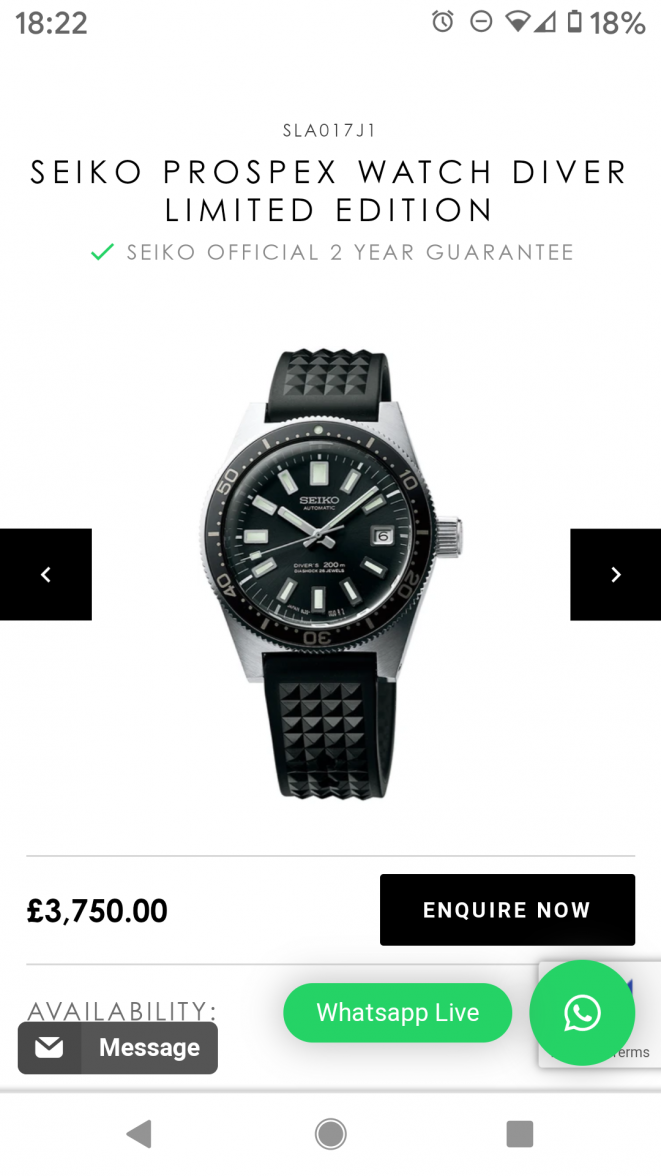This screenshot has width=661, height=1176.
Task: Open the Message contact widget
Action: coord(118,1047)
